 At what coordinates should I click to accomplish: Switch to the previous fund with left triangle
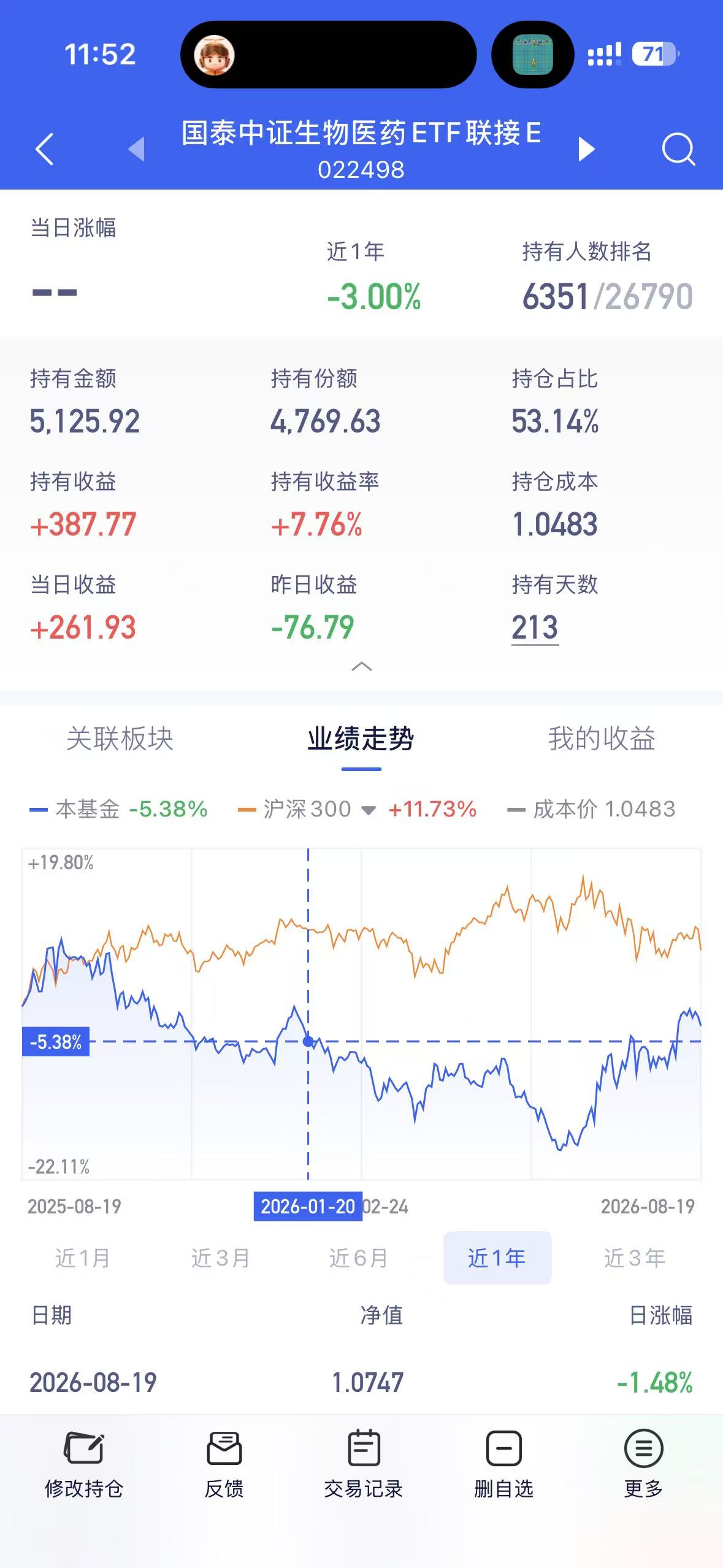pos(136,148)
